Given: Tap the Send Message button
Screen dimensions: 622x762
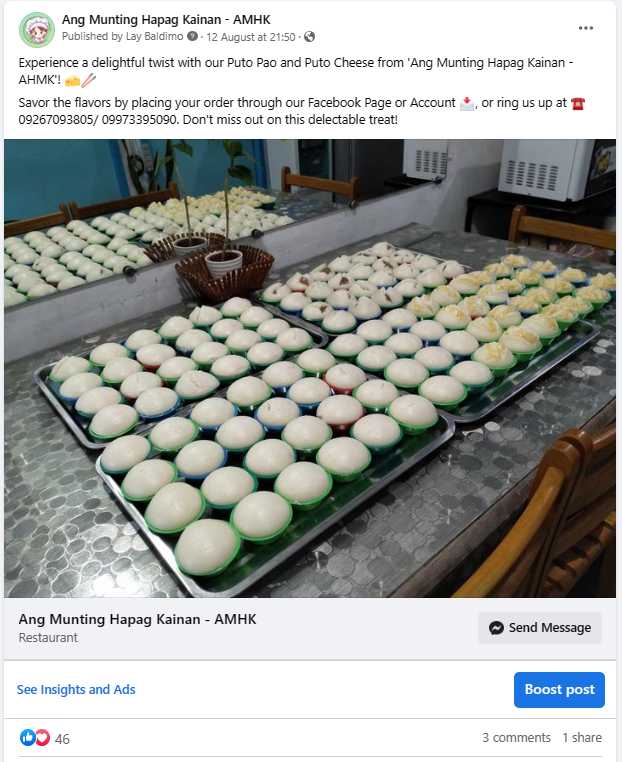Looking at the screenshot, I should click(540, 628).
